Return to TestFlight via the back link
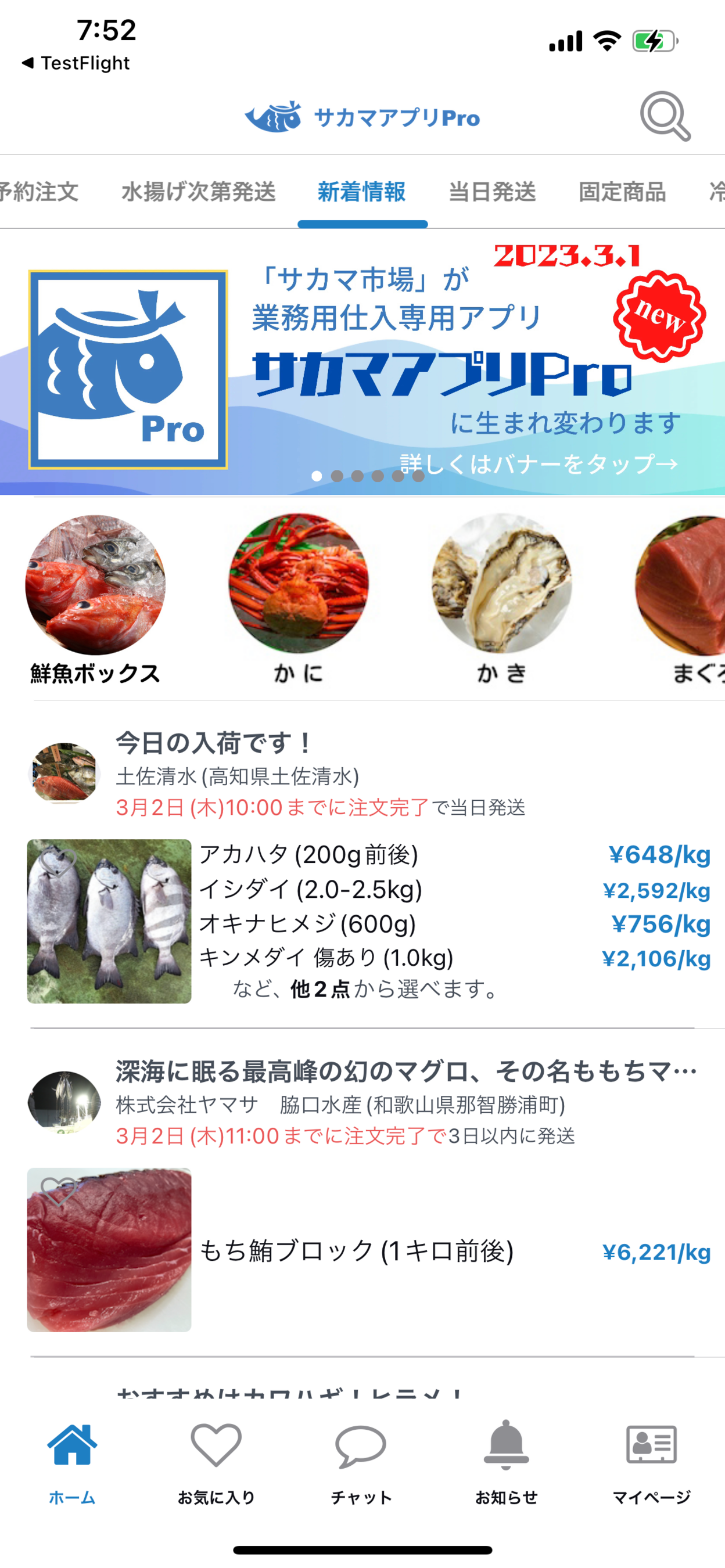 76,63
